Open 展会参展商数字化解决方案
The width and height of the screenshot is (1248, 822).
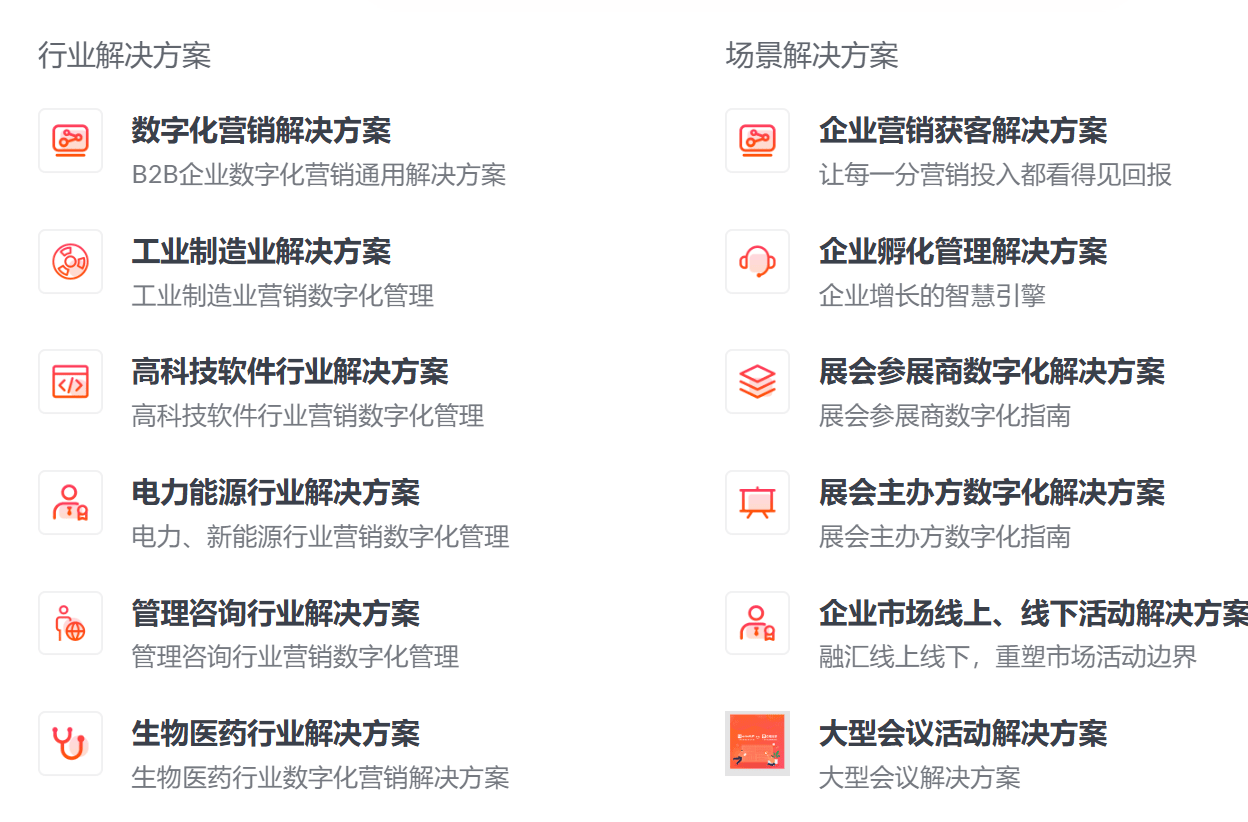992,372
